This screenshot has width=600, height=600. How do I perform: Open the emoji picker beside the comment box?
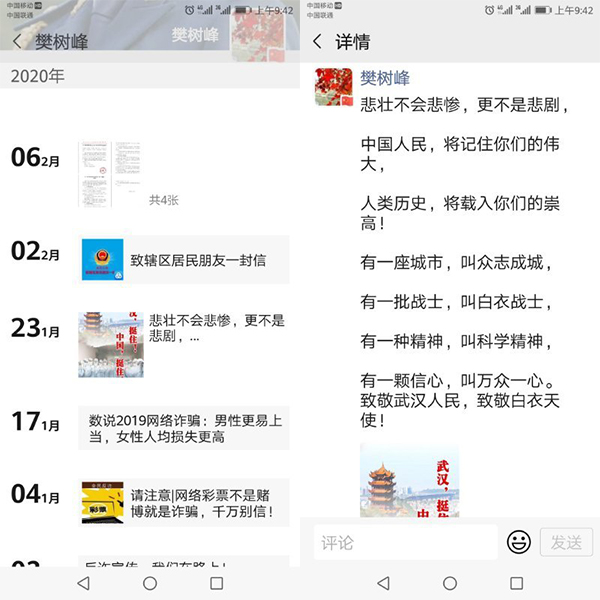pyautogui.click(x=518, y=543)
